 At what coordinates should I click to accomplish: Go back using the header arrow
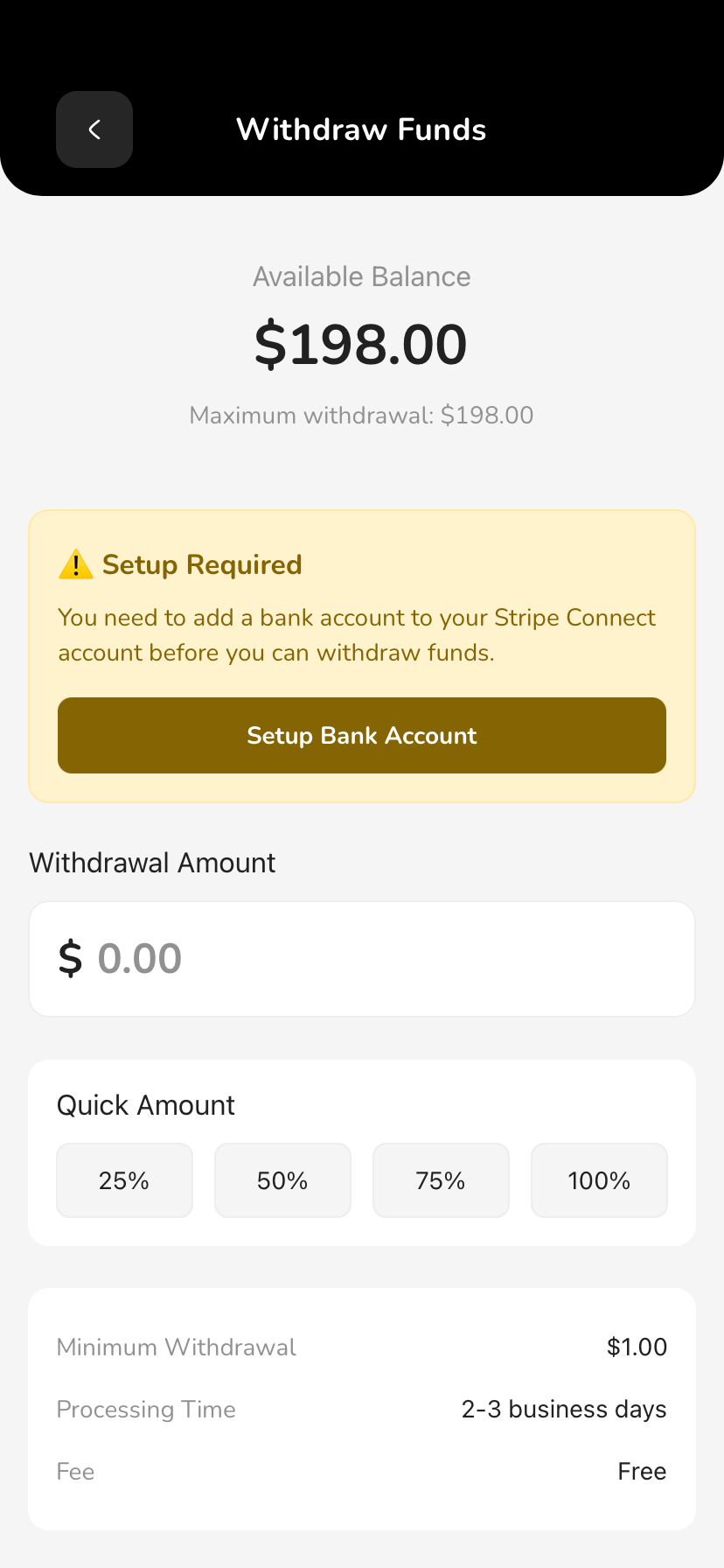click(x=94, y=129)
